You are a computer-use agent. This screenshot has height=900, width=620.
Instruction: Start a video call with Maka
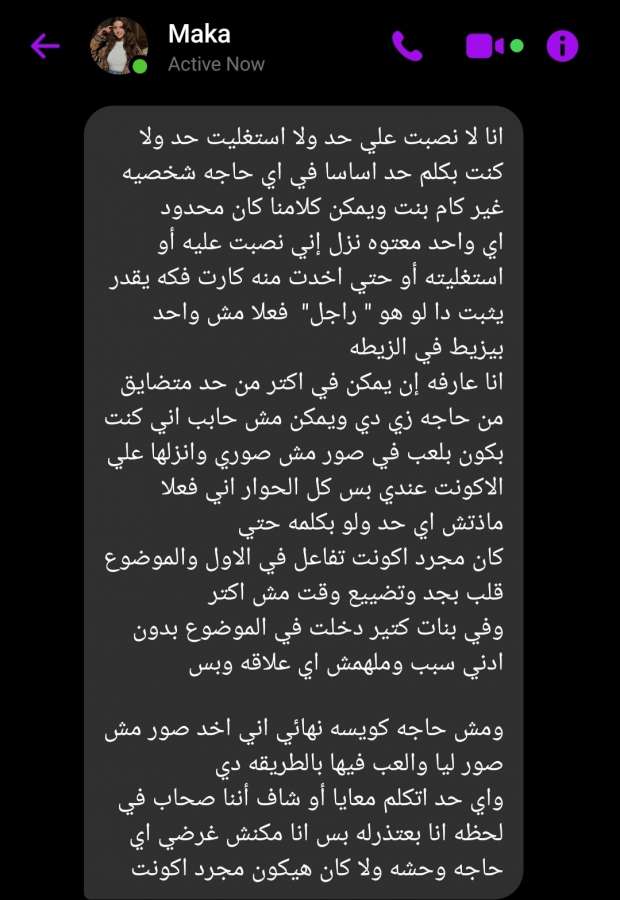[x=486, y=46]
